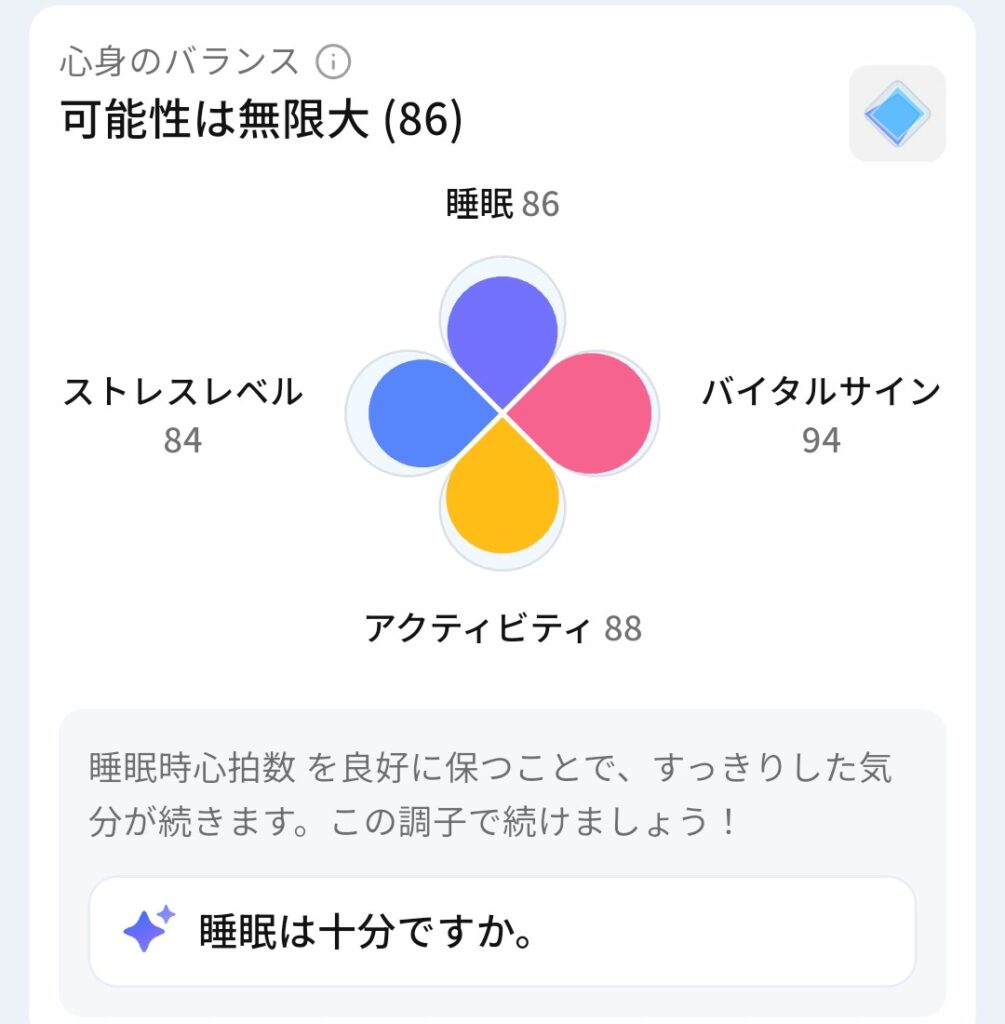
Task: Tap the blue diamond icon button
Action: [897, 114]
